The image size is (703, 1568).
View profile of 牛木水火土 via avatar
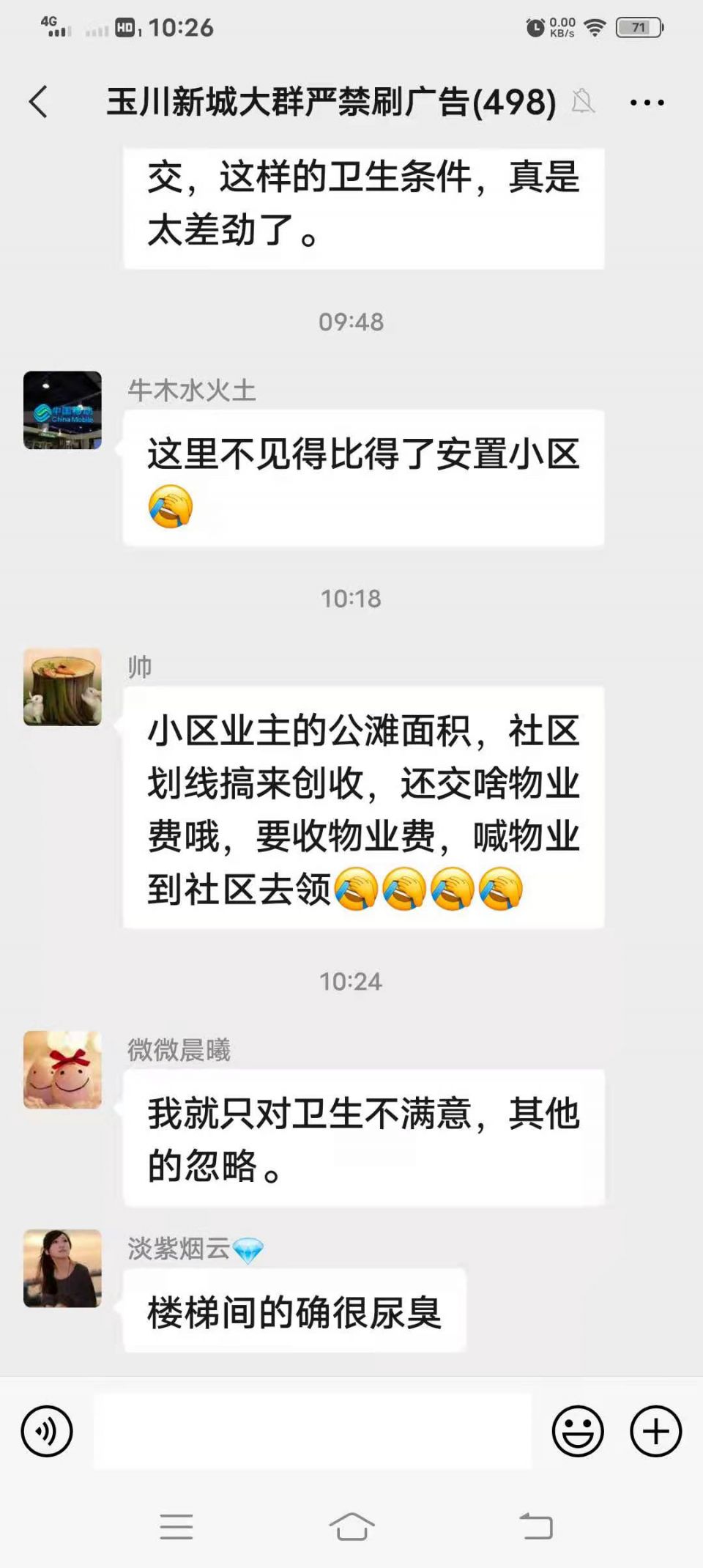62,410
